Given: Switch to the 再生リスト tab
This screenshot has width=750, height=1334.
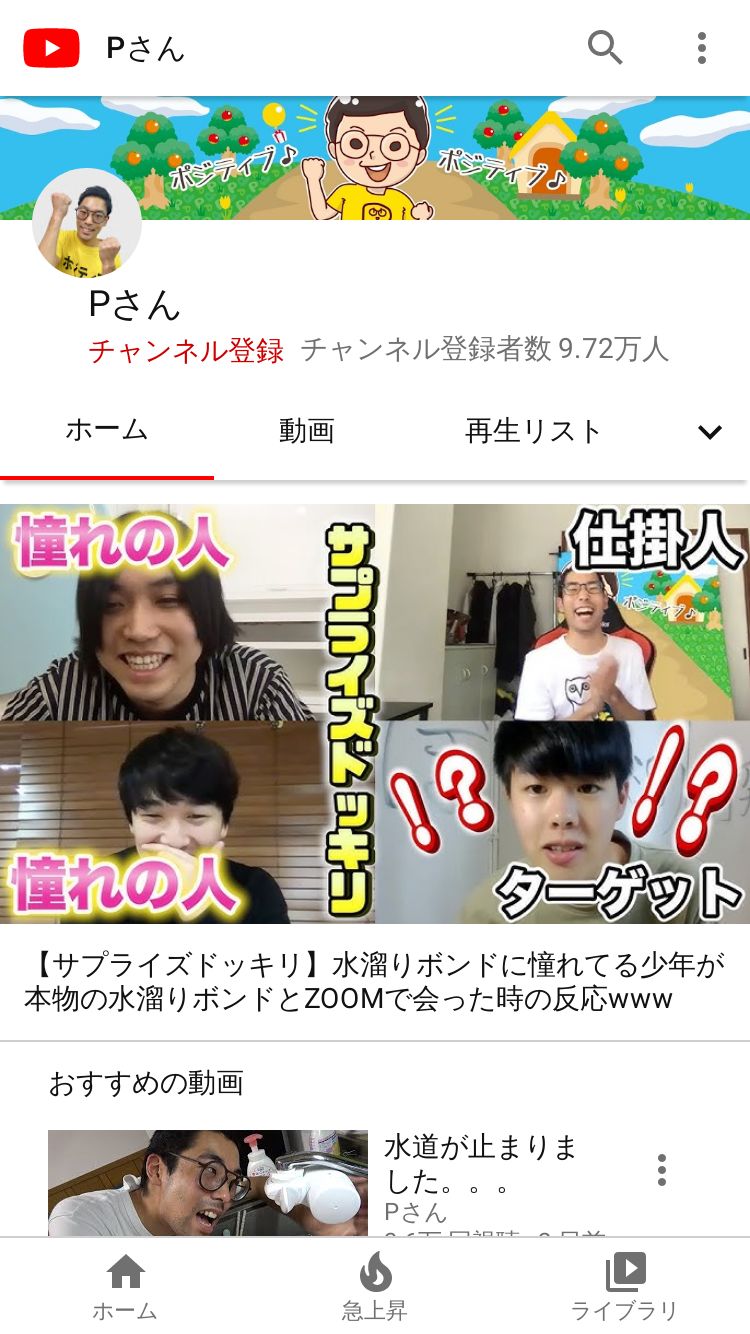Looking at the screenshot, I should pos(533,432).
